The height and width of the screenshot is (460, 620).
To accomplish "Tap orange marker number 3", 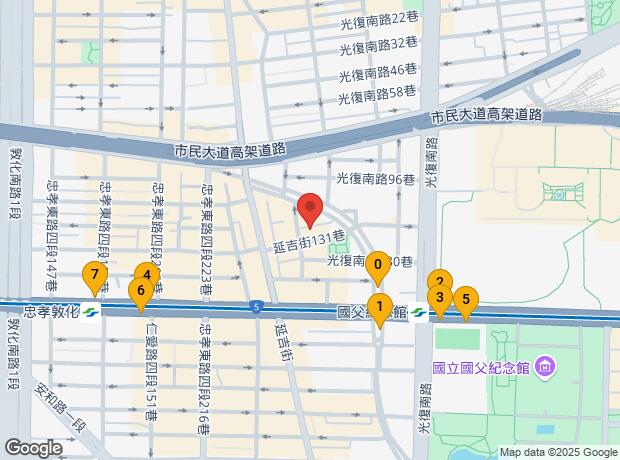I will pyautogui.click(x=439, y=297).
